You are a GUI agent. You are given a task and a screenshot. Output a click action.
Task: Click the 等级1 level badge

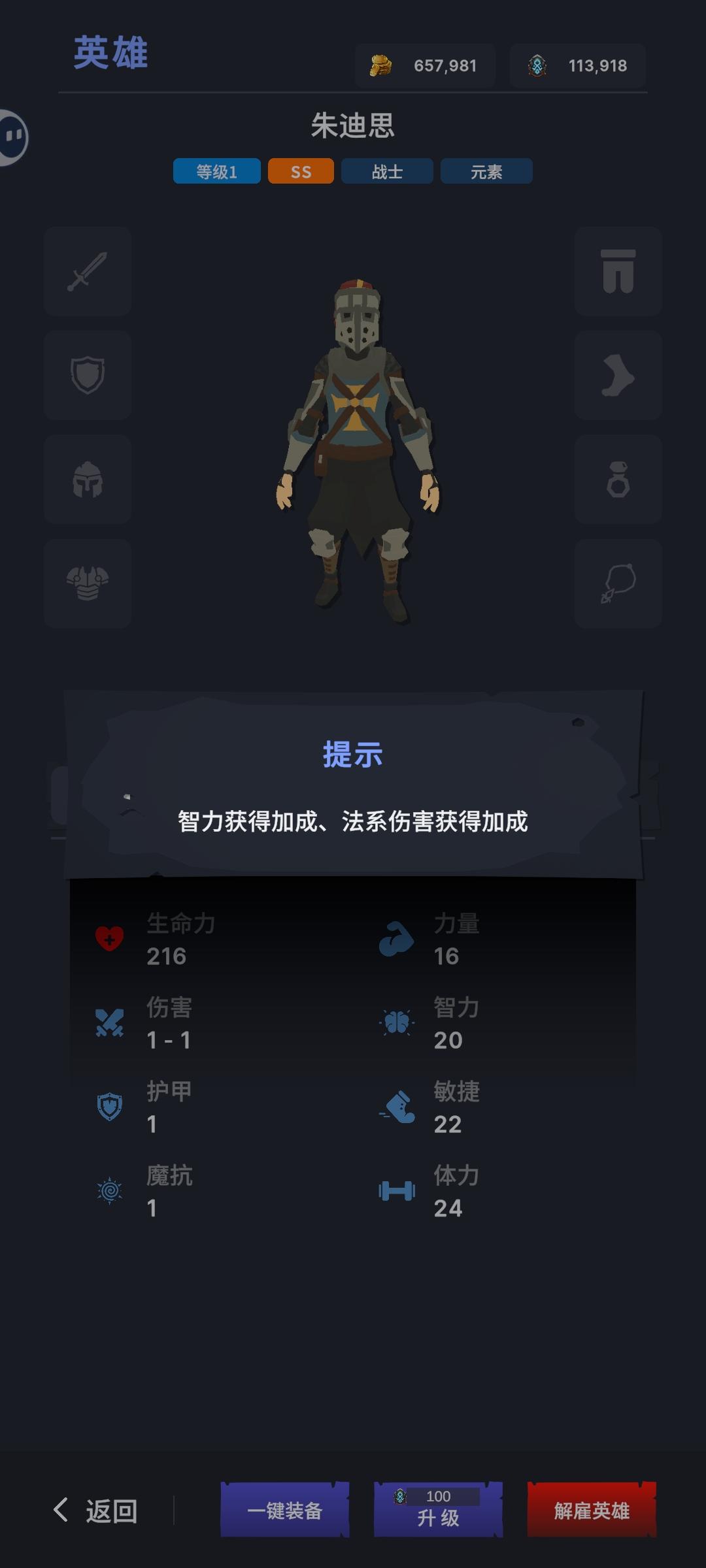tap(216, 171)
